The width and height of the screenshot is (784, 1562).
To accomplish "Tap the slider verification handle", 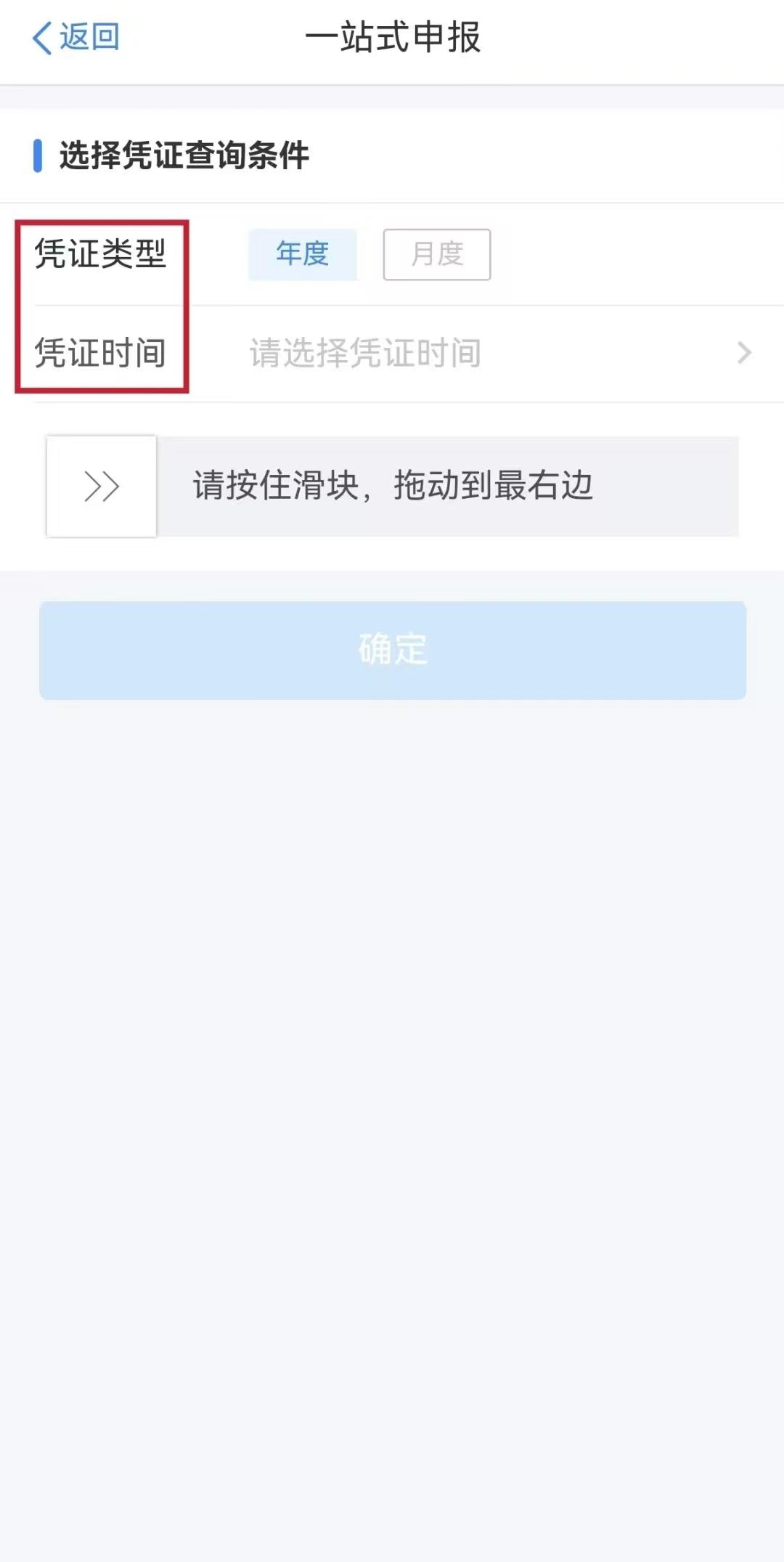I will click(102, 487).
